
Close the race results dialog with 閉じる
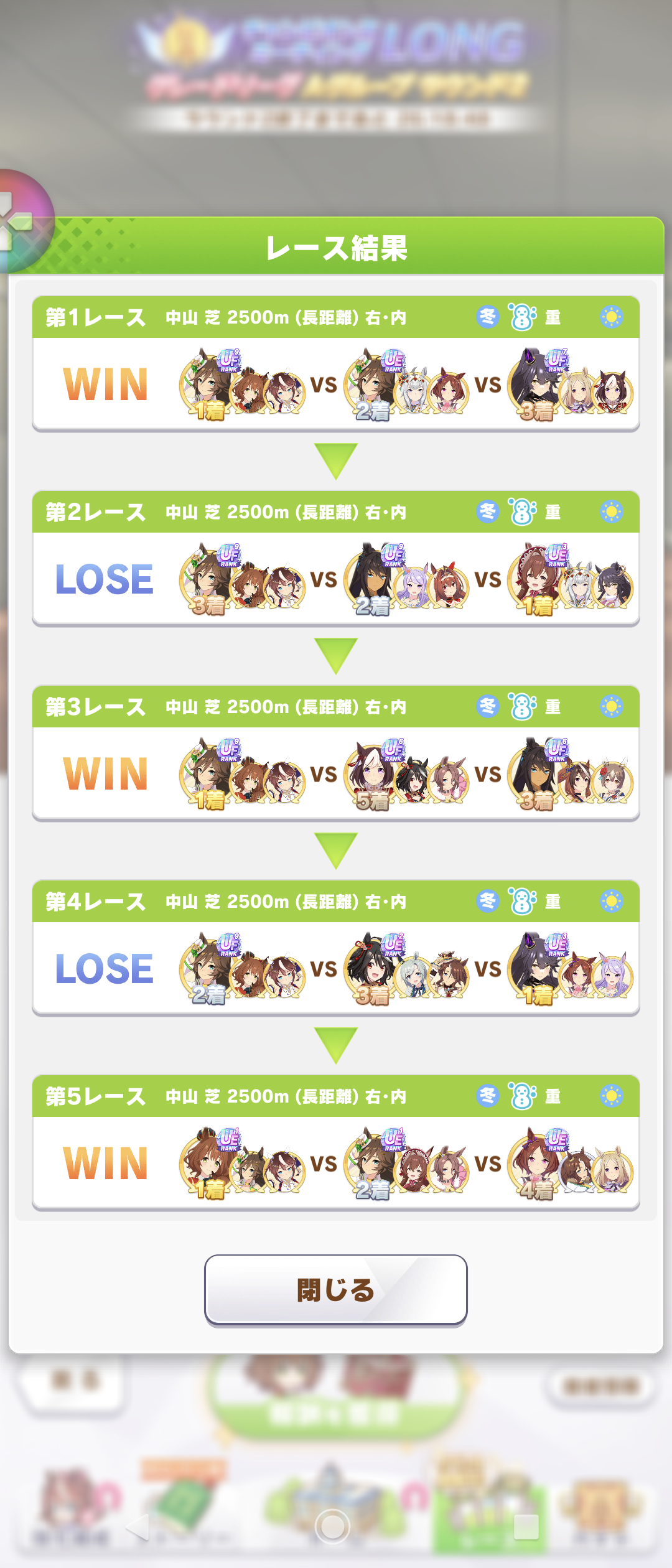335,1289
